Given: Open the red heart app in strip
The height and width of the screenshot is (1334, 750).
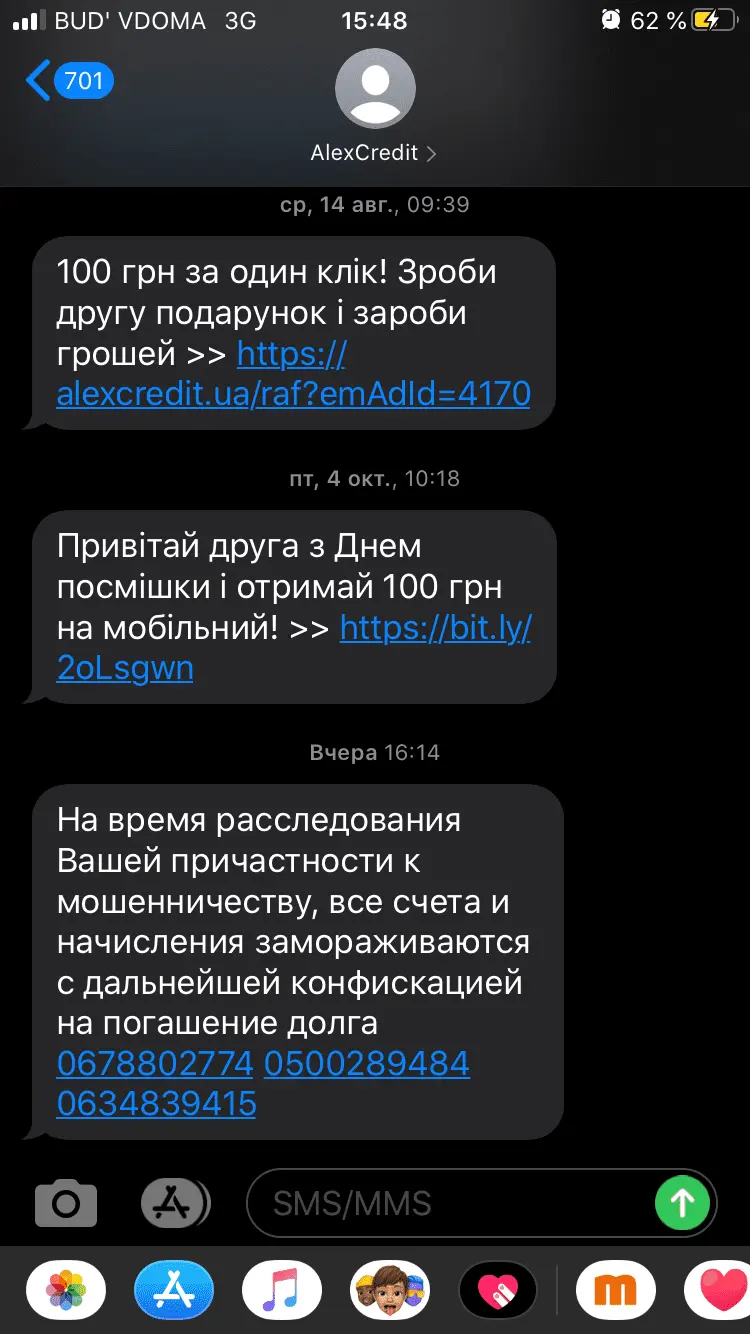Looking at the screenshot, I should pyautogui.click(x=720, y=1290).
